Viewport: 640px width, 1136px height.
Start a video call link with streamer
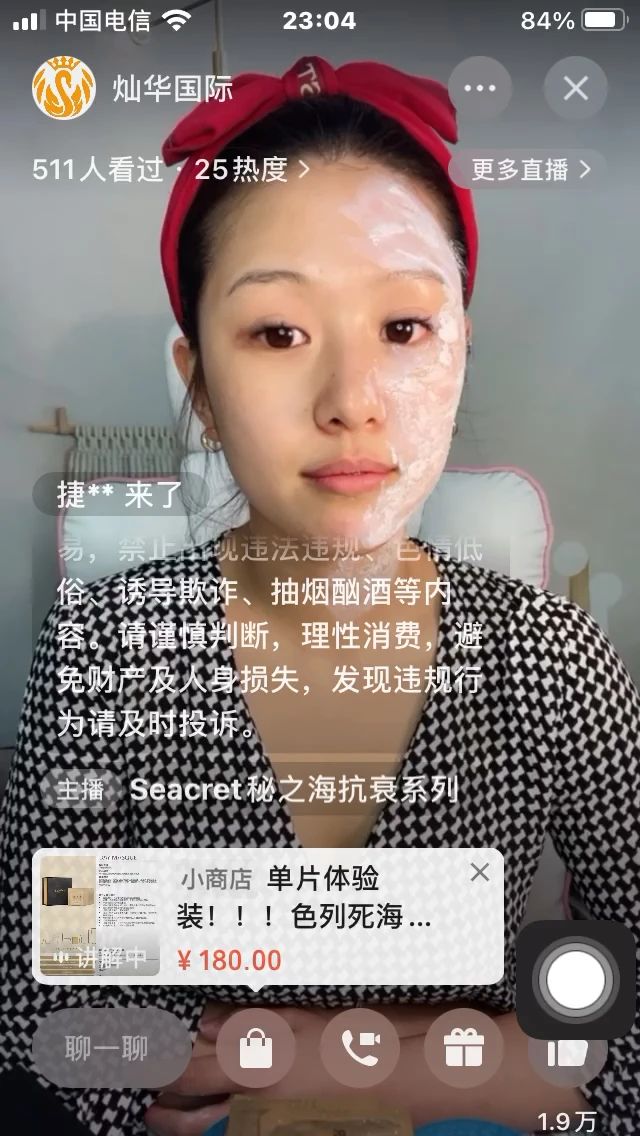click(x=360, y=1048)
